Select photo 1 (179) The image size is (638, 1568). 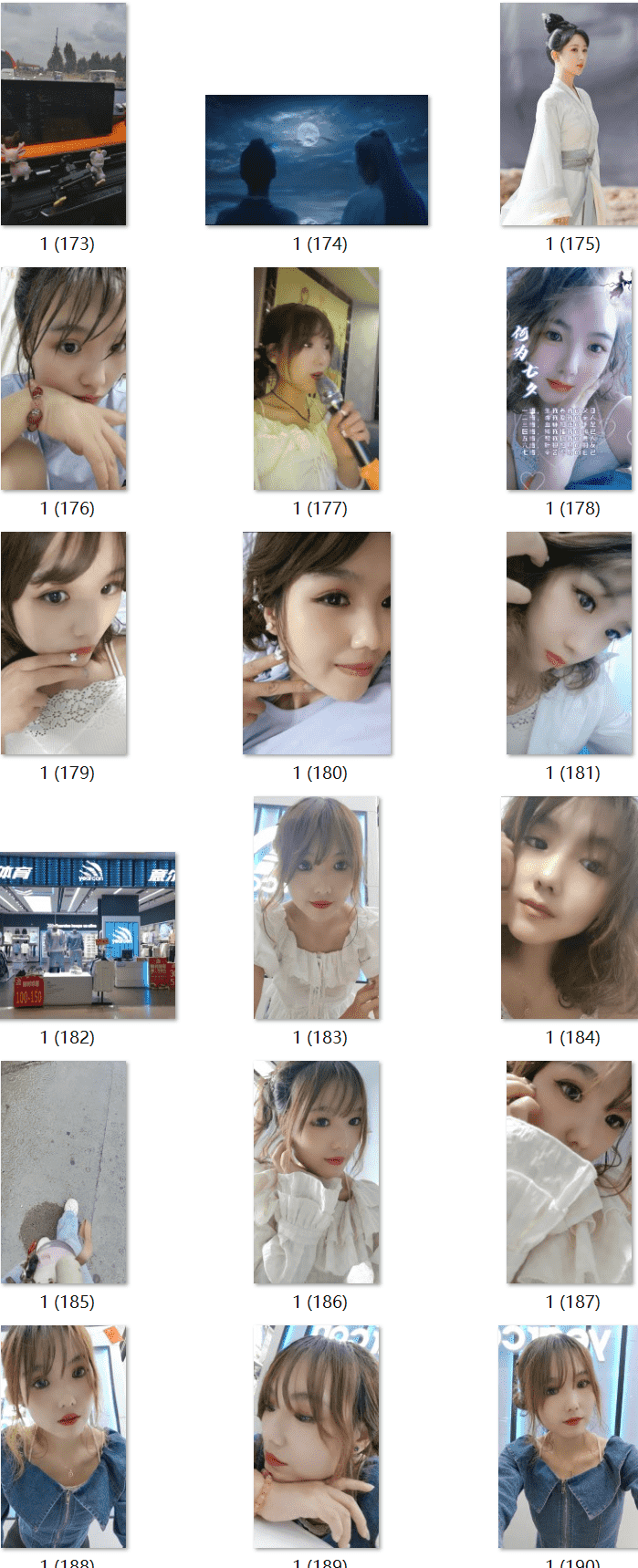tap(64, 643)
